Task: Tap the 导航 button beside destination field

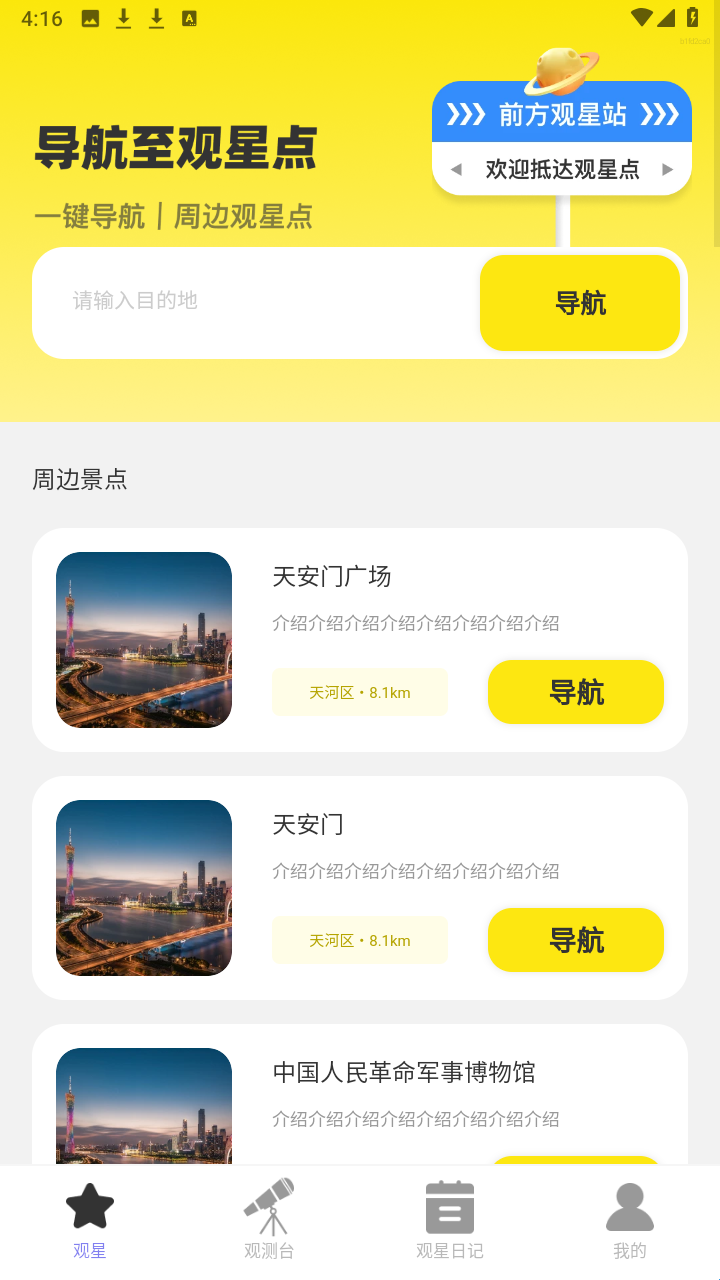Action: (580, 303)
